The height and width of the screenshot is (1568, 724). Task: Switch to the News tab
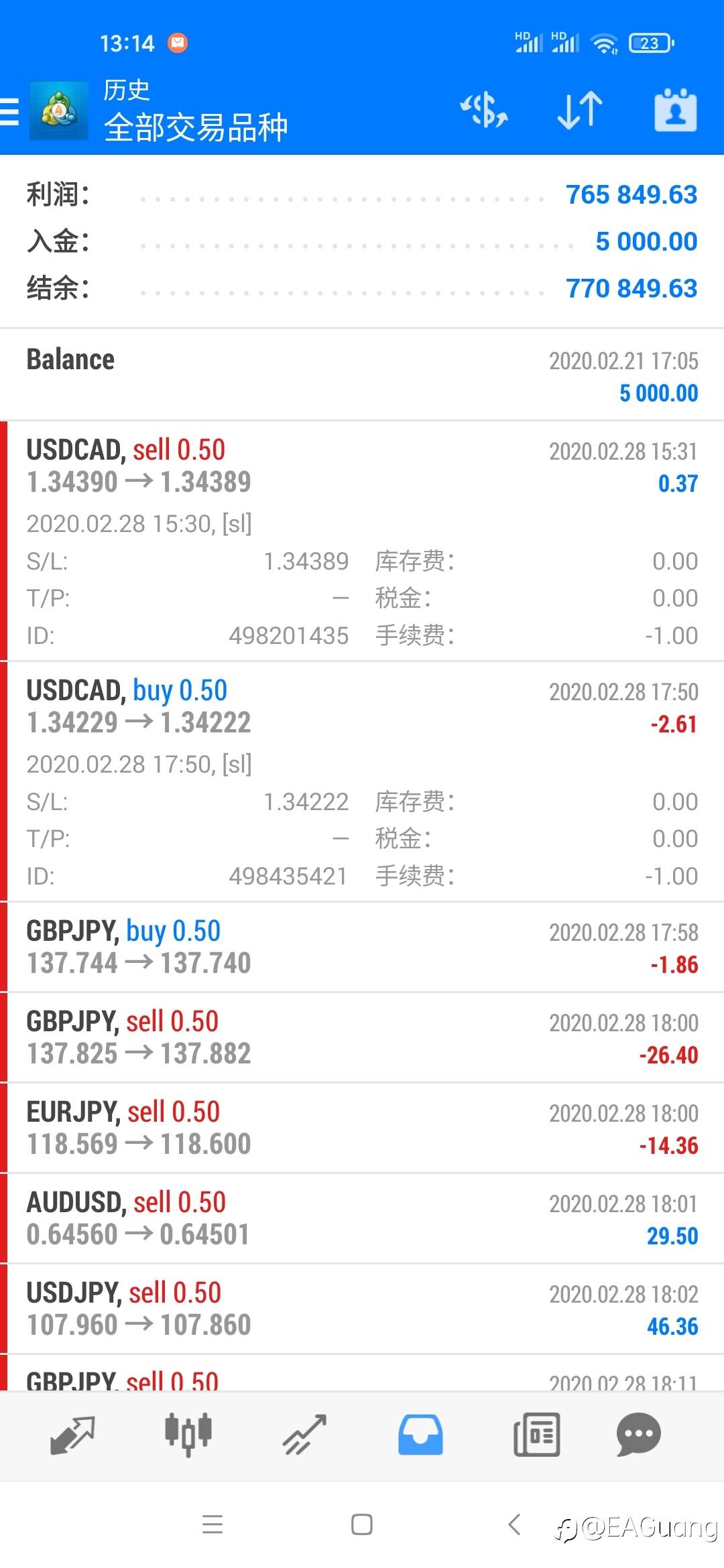[536, 1435]
